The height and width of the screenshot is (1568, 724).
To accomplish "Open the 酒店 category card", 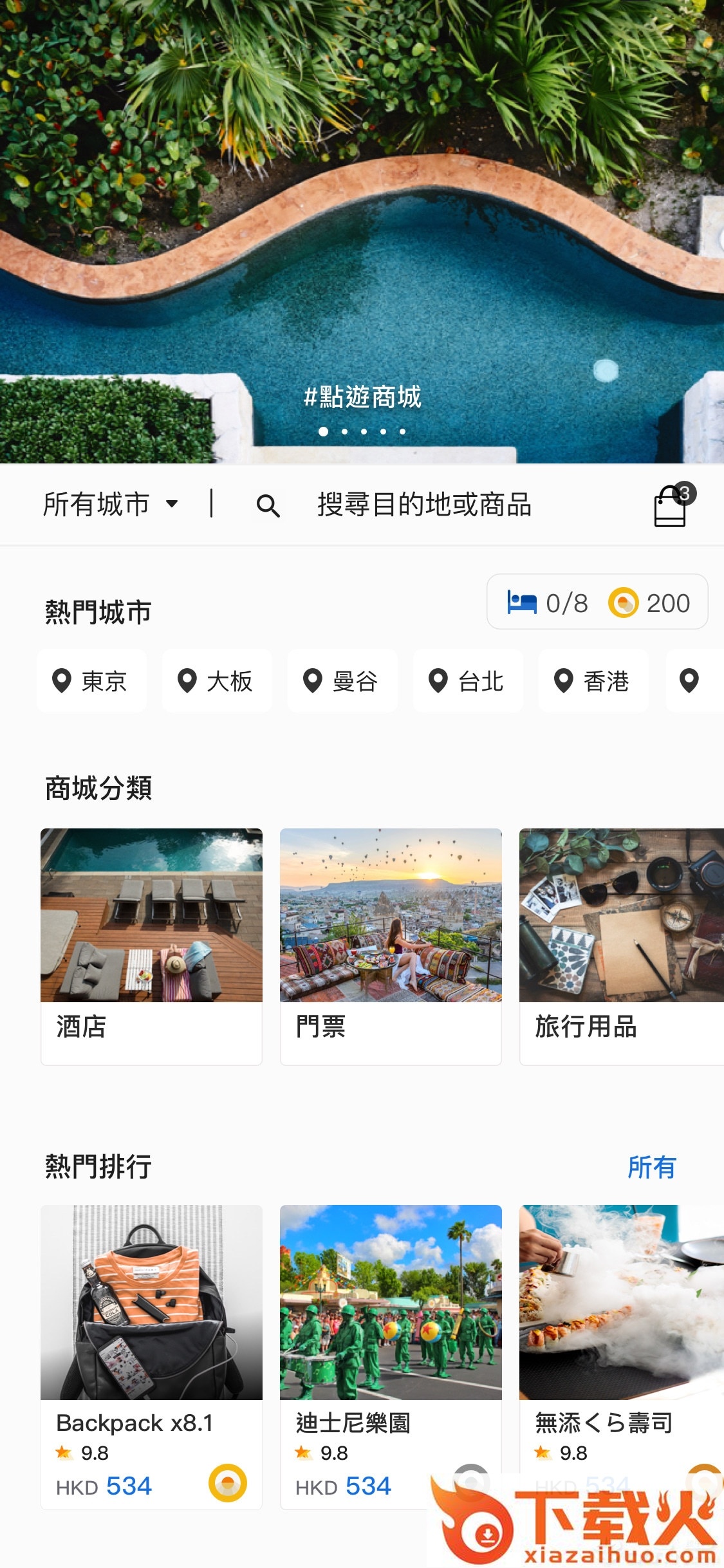I will pos(151,946).
